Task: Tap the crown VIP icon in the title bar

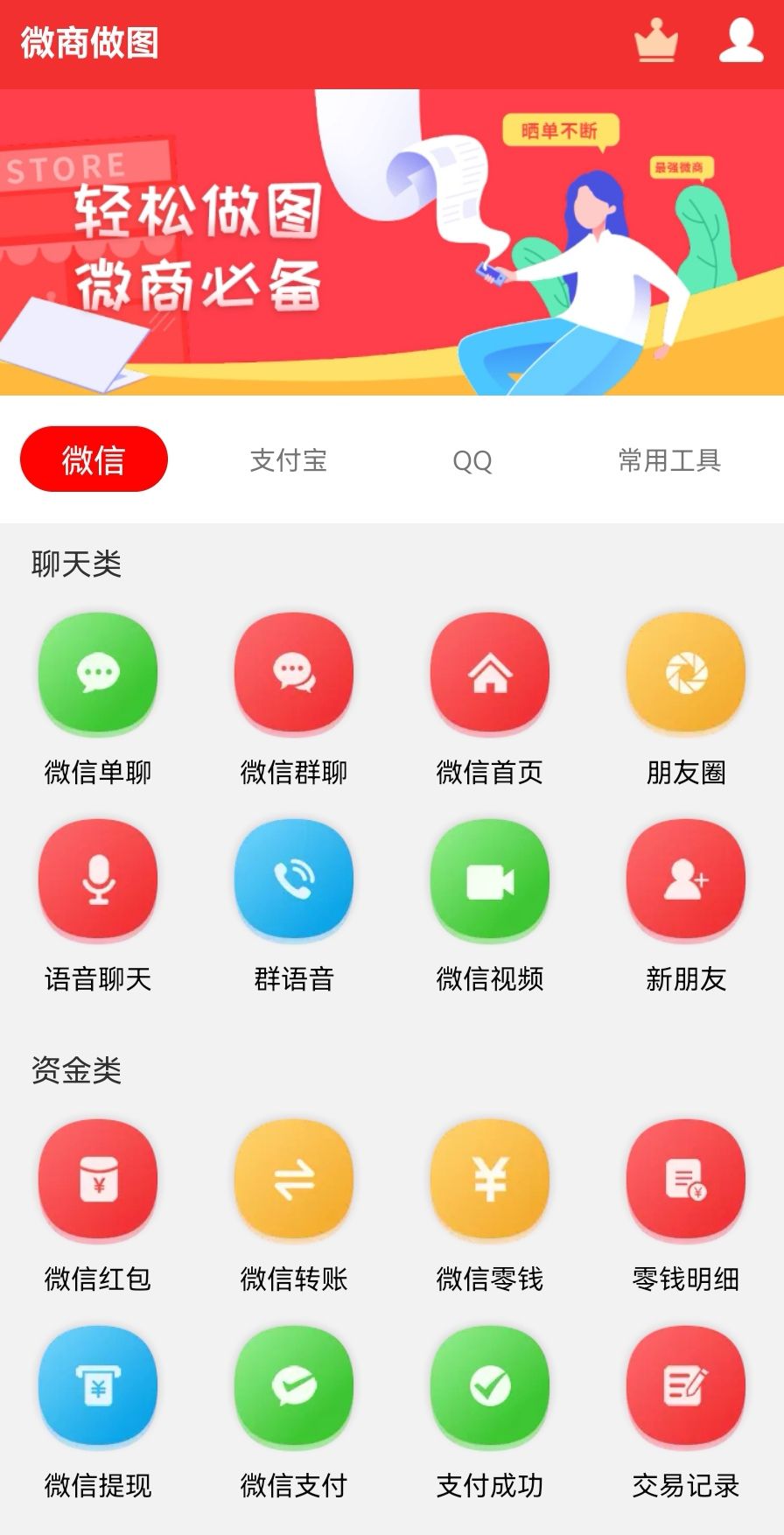Action: tap(657, 39)
